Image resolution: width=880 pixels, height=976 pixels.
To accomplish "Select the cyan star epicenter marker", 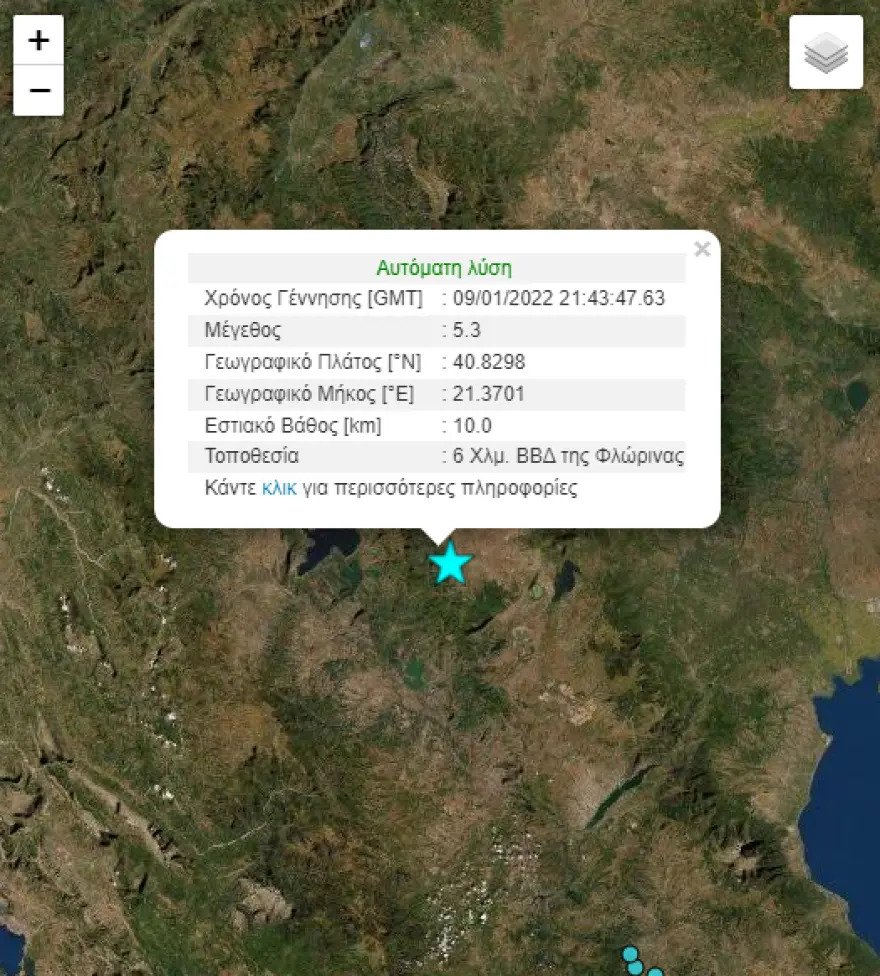I will tap(450, 564).
